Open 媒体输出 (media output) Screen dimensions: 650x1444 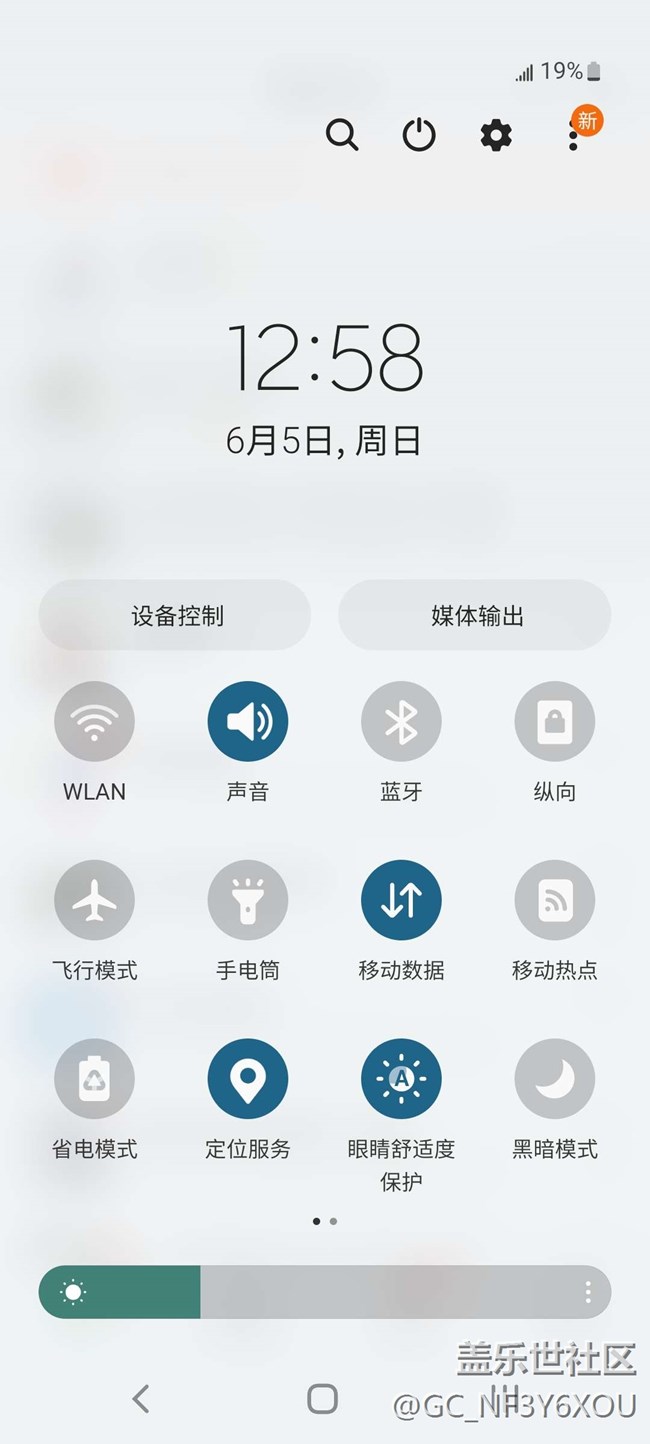(x=475, y=615)
